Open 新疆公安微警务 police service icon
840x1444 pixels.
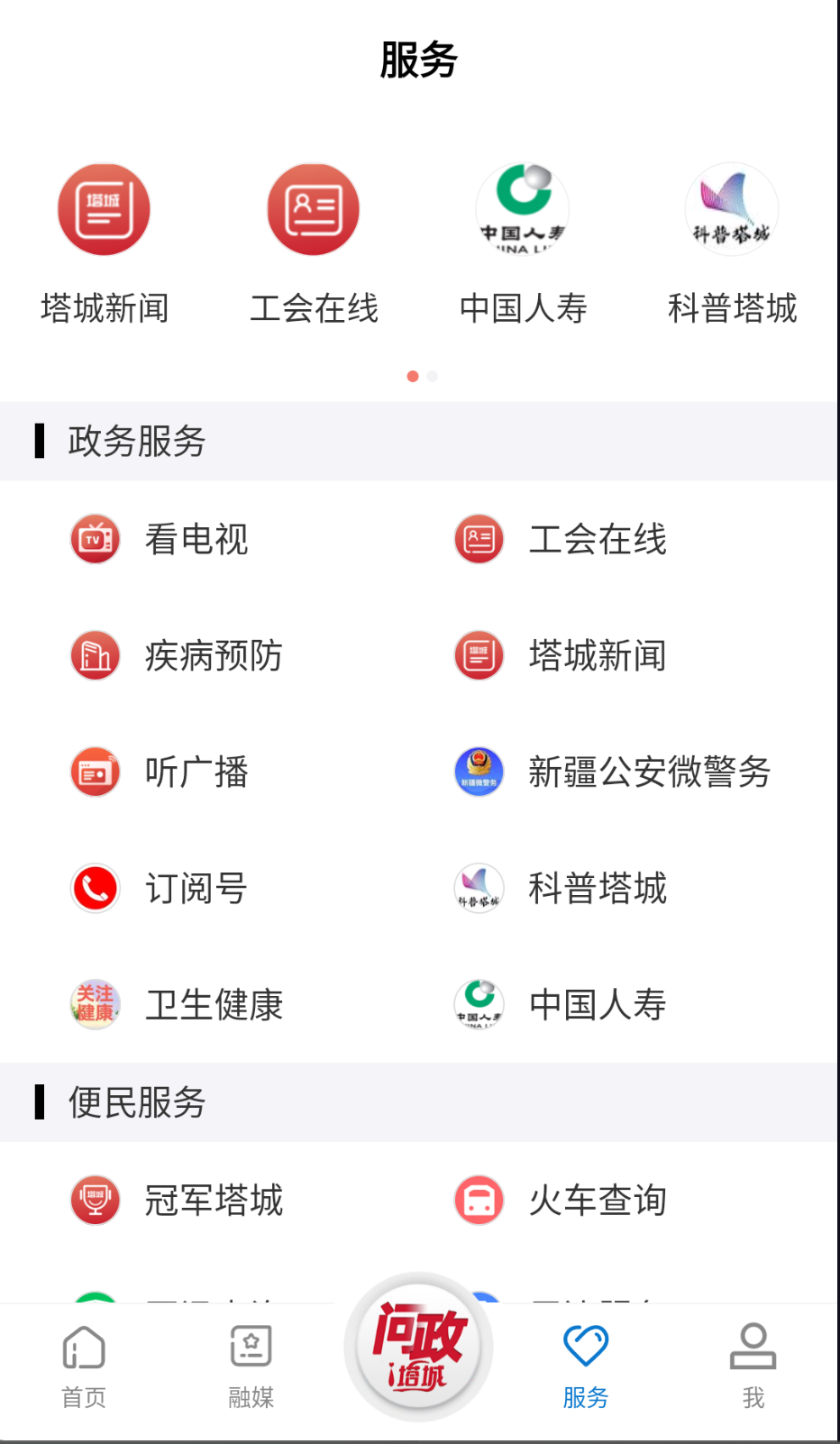[479, 772]
